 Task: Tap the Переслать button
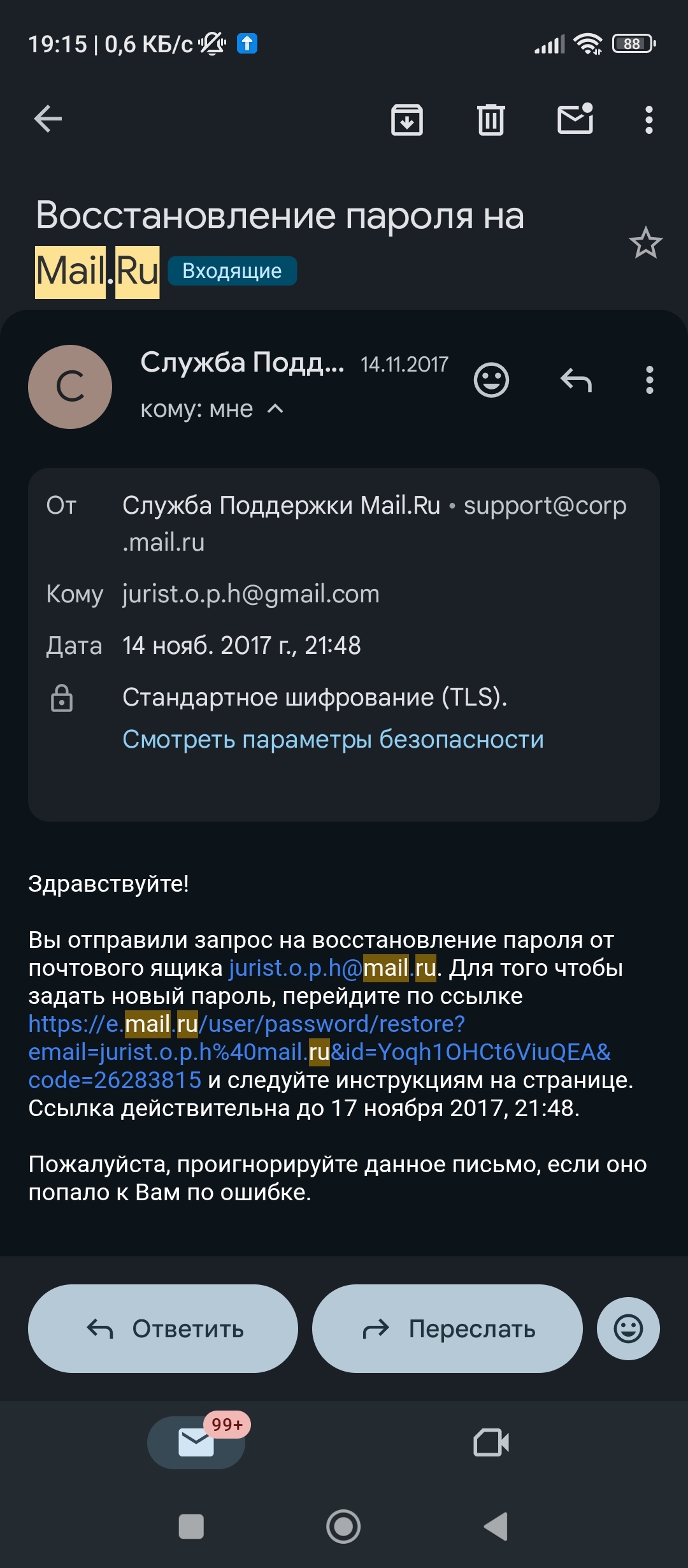447,1329
